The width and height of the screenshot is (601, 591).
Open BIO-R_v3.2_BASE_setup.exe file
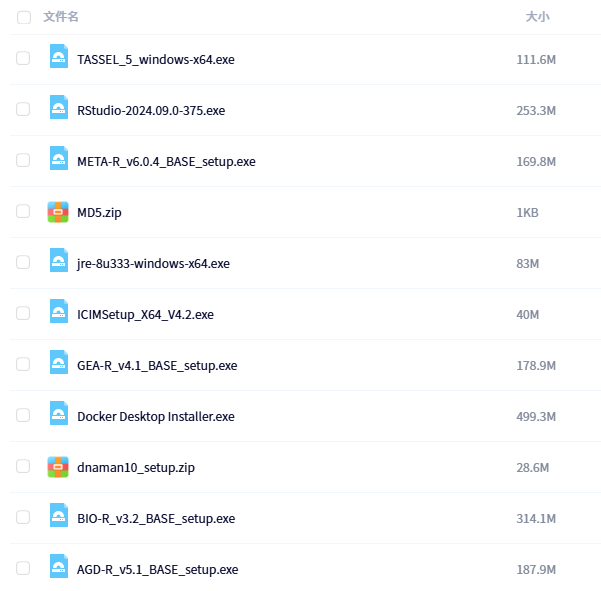[x=156, y=518]
